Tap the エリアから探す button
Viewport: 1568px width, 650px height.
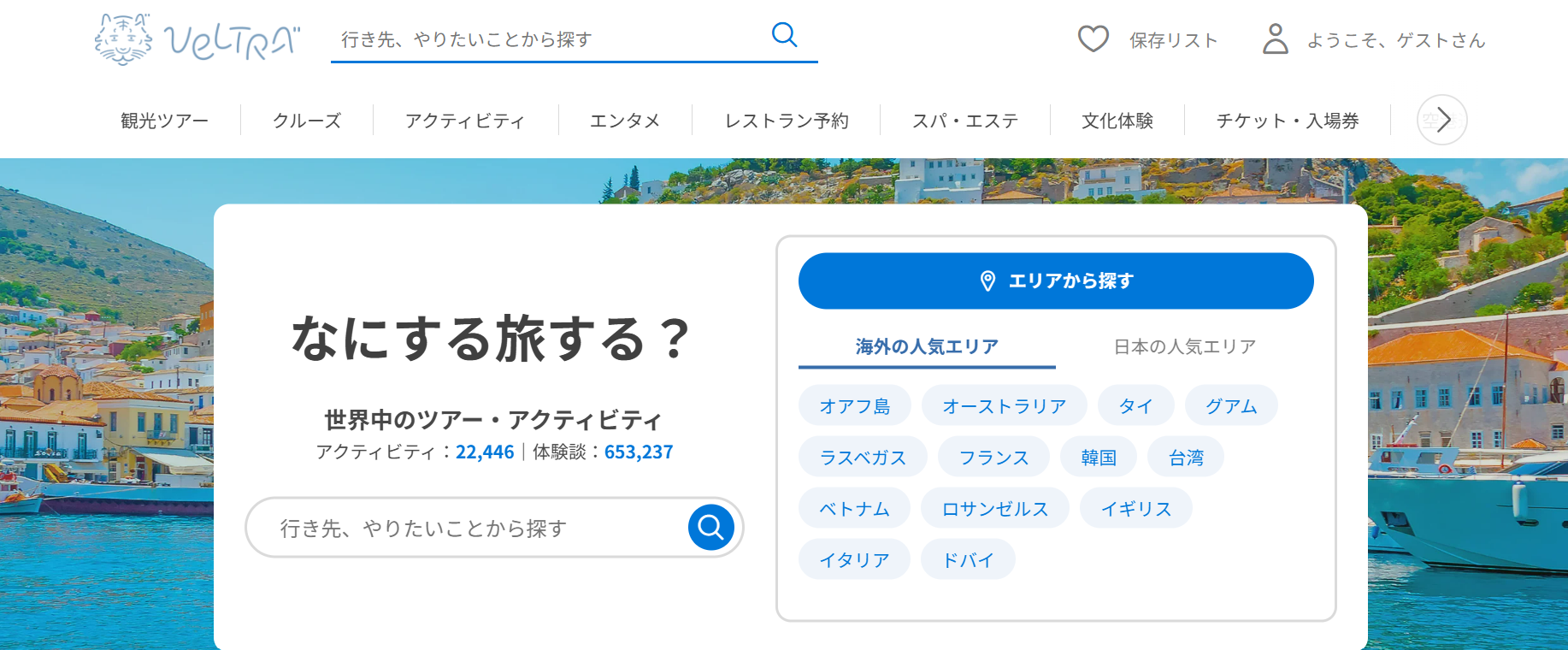click(1056, 281)
